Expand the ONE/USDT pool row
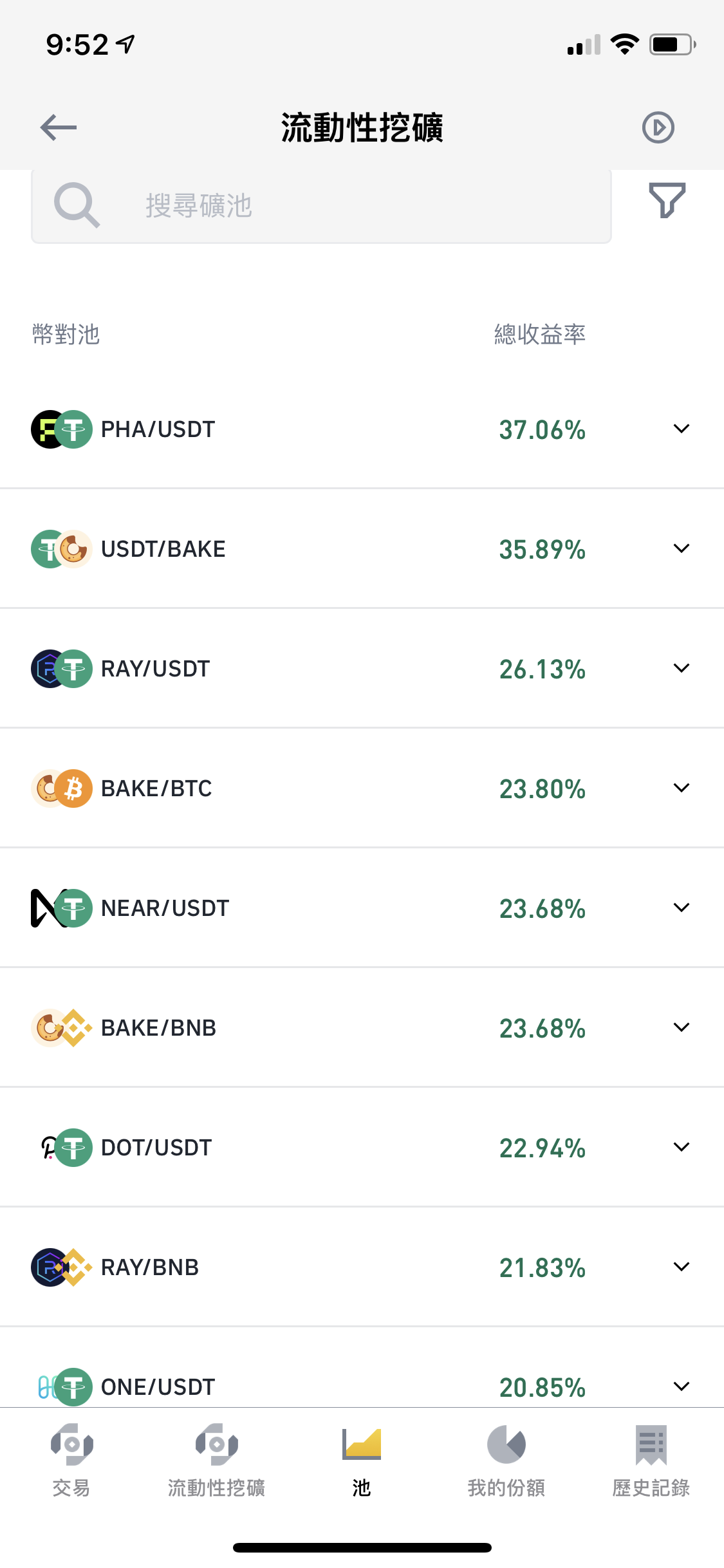The height and width of the screenshot is (1568, 724). pyautogui.click(x=681, y=1386)
